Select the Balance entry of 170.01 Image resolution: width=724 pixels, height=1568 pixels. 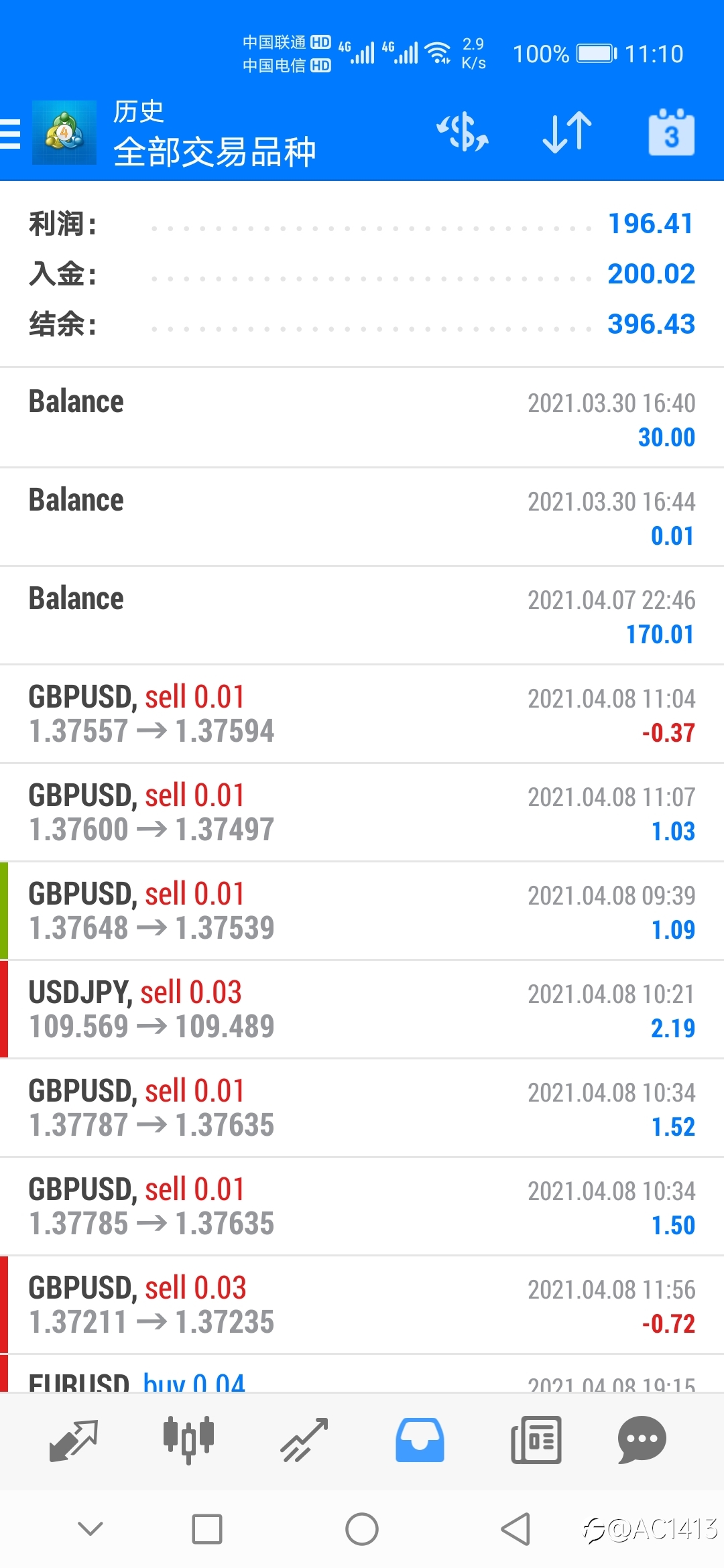[x=362, y=615]
